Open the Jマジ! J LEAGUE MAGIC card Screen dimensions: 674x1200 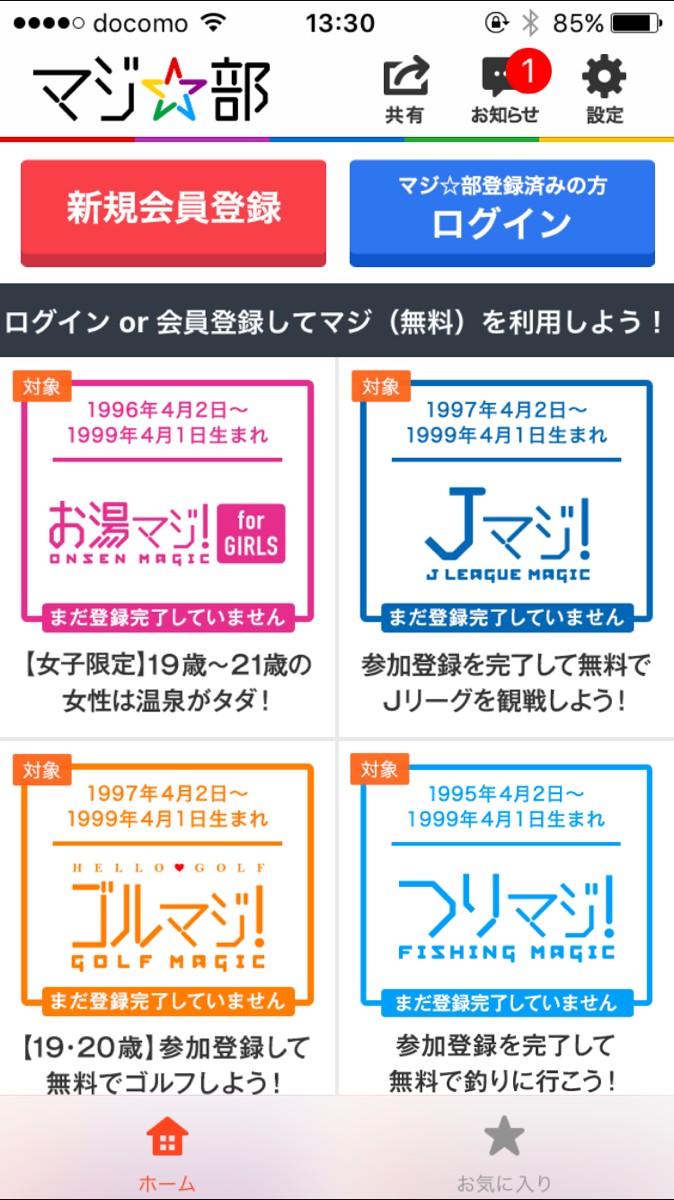506,547
